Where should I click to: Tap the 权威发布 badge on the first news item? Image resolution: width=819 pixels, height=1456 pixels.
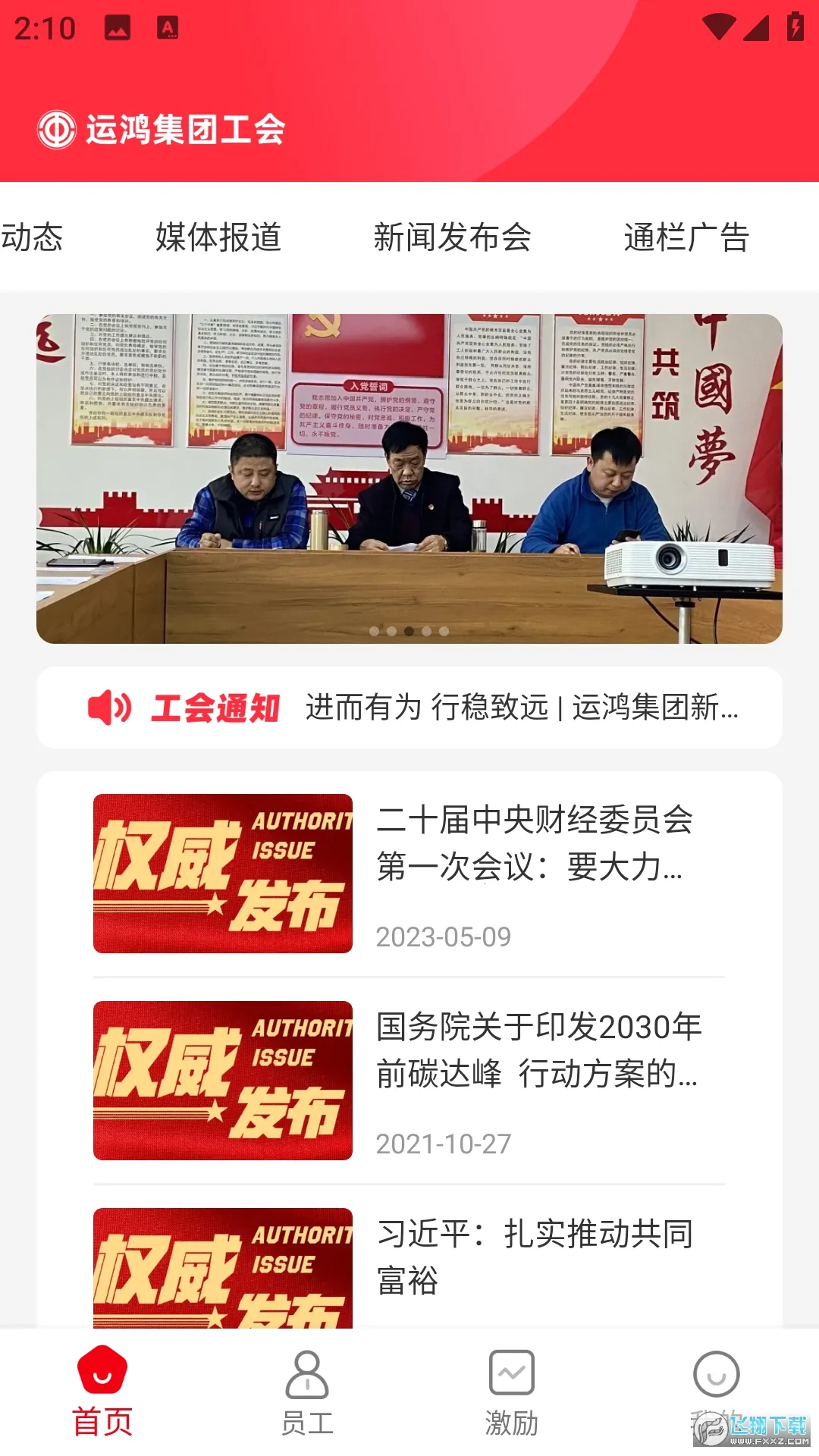(x=223, y=872)
